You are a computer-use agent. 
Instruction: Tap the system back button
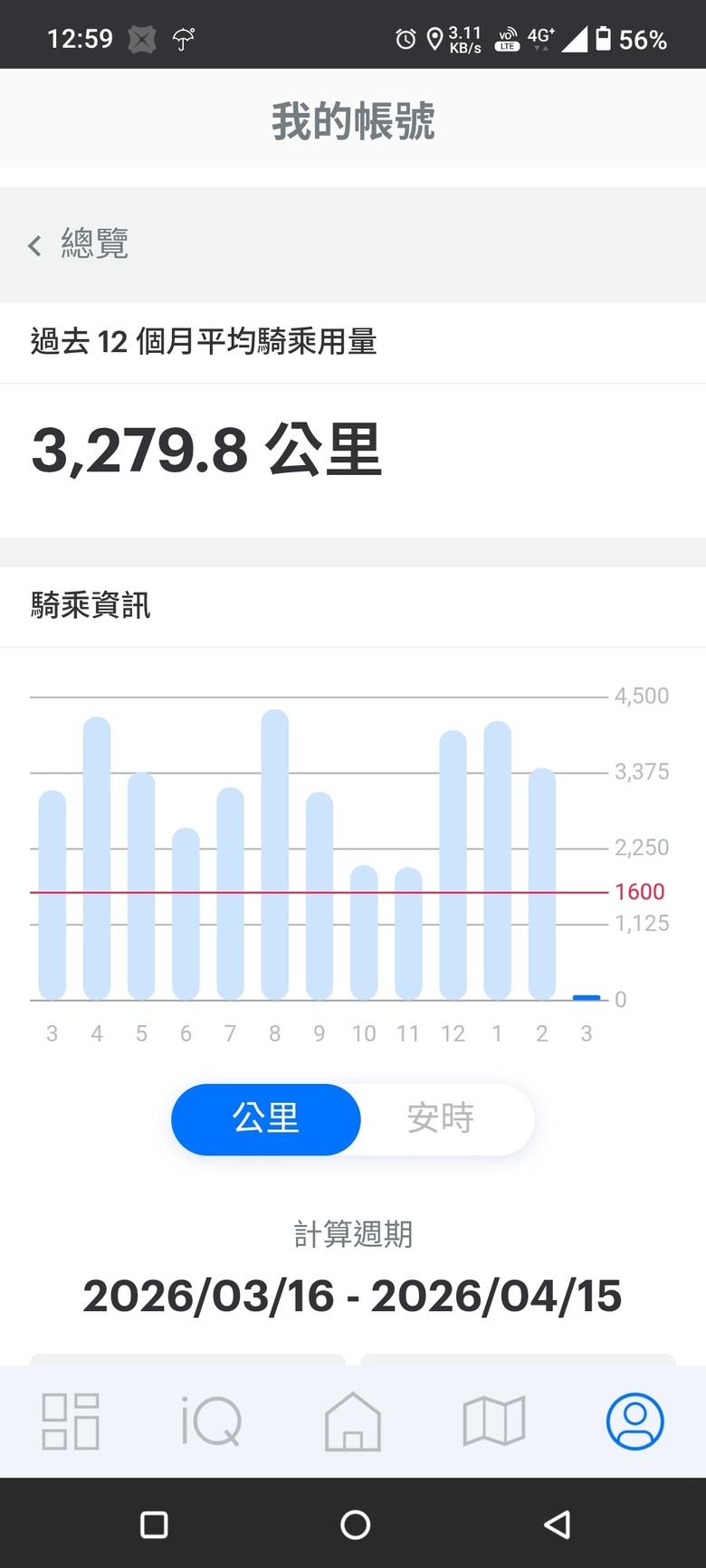[x=557, y=1525]
